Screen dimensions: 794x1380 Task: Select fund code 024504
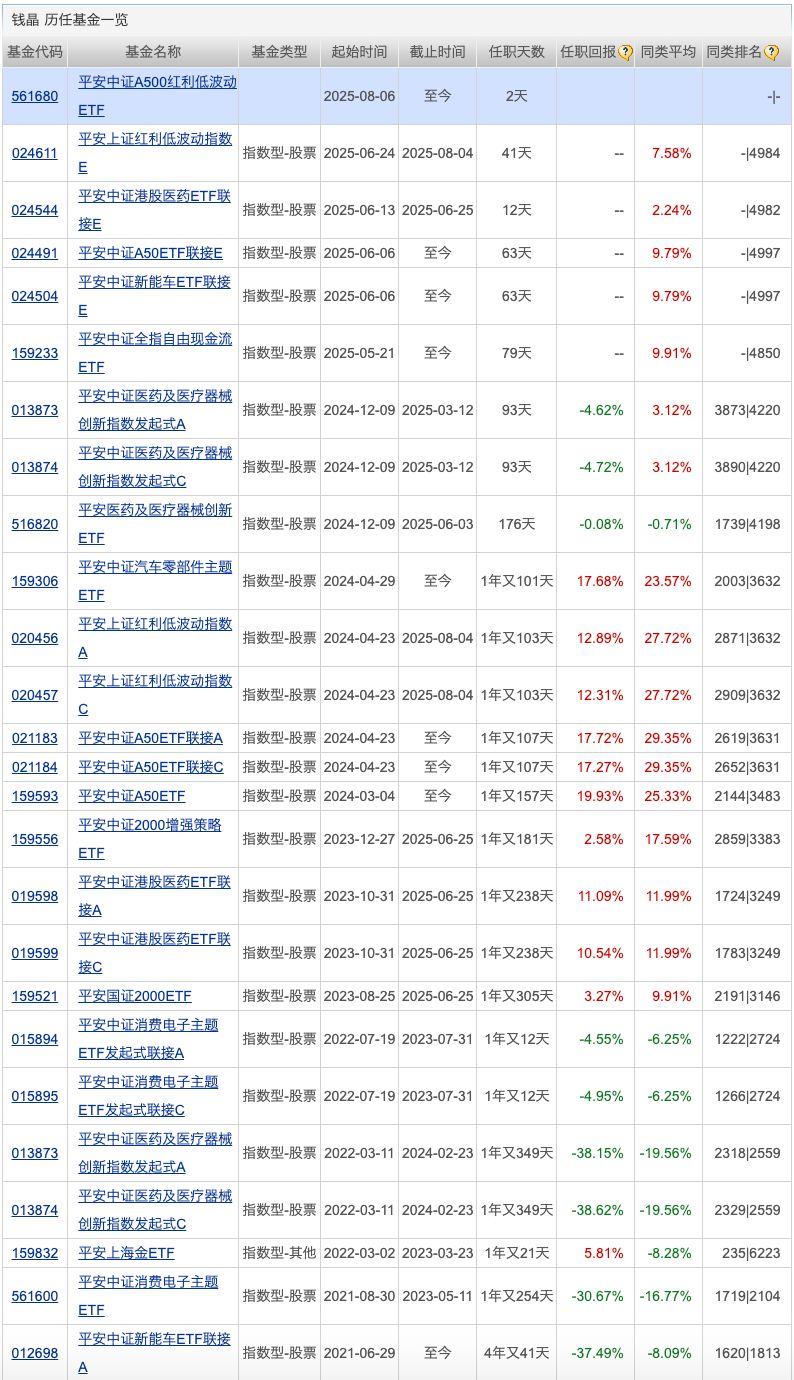click(x=34, y=296)
